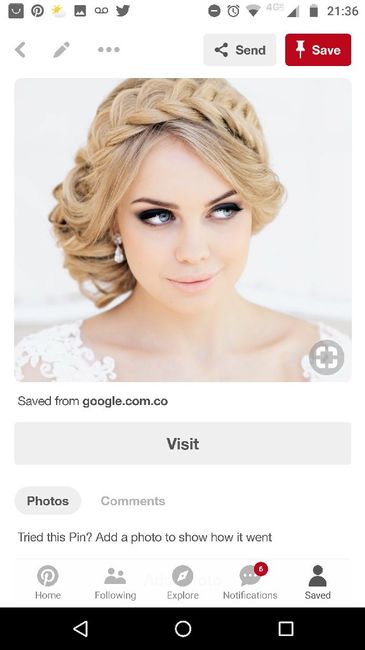The height and width of the screenshot is (650, 365).
Task: Select the Photos tab
Action: 48,501
